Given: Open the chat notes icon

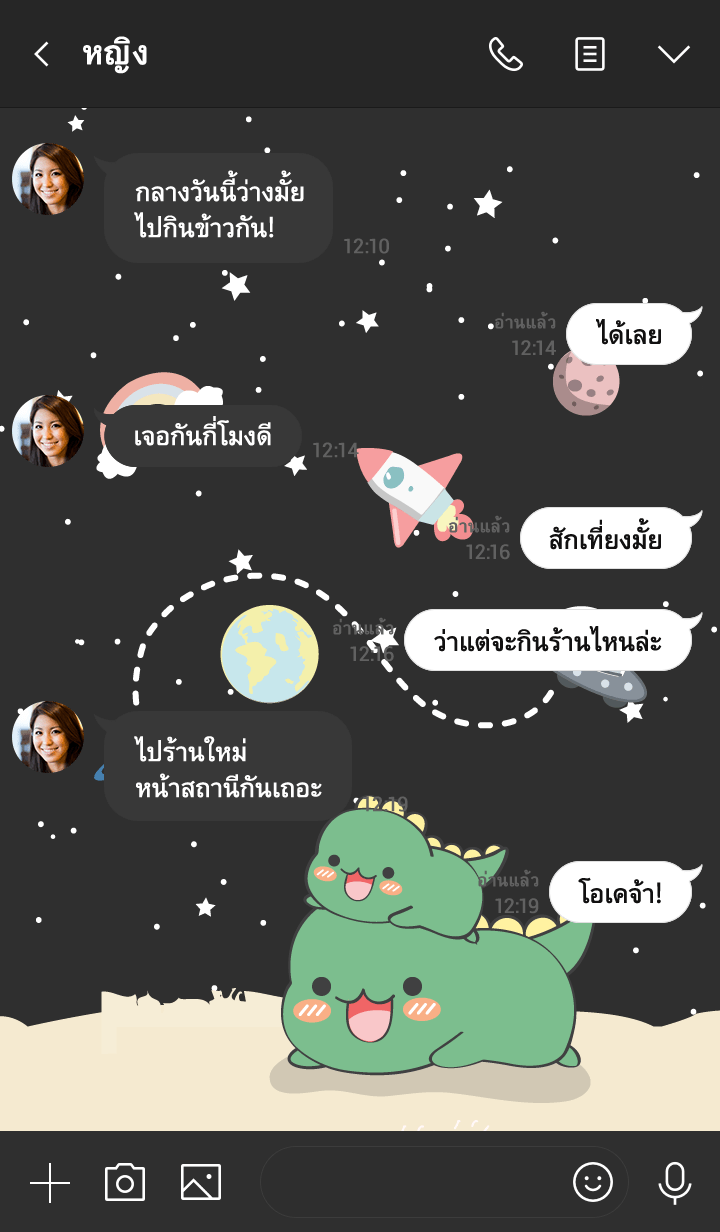Looking at the screenshot, I should click(x=590, y=54).
